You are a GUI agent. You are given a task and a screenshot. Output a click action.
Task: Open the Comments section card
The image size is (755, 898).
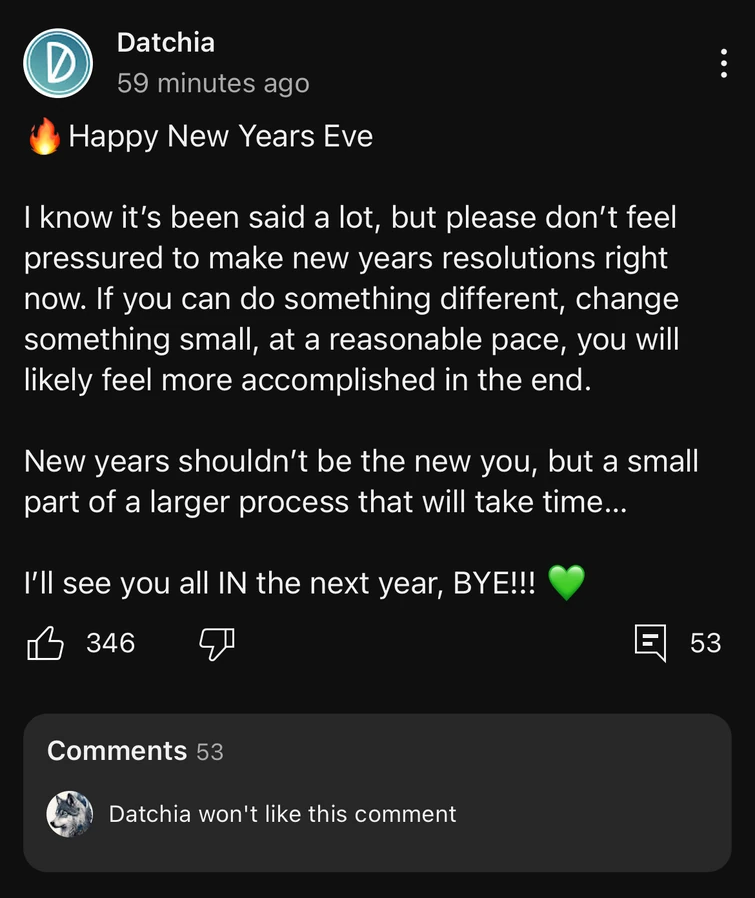point(377,791)
